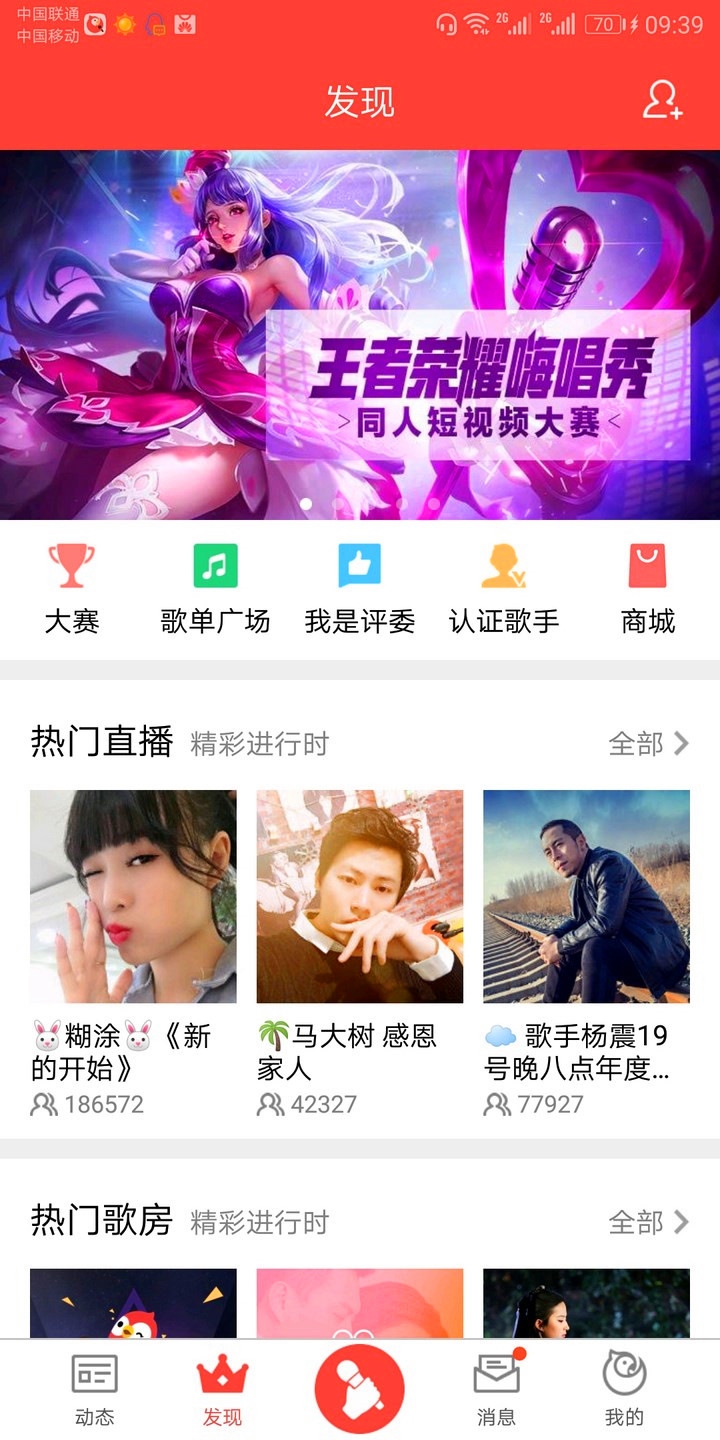720x1440 pixels.
Task: Open 糊涂《新的开始》live stream
Action: (x=133, y=897)
